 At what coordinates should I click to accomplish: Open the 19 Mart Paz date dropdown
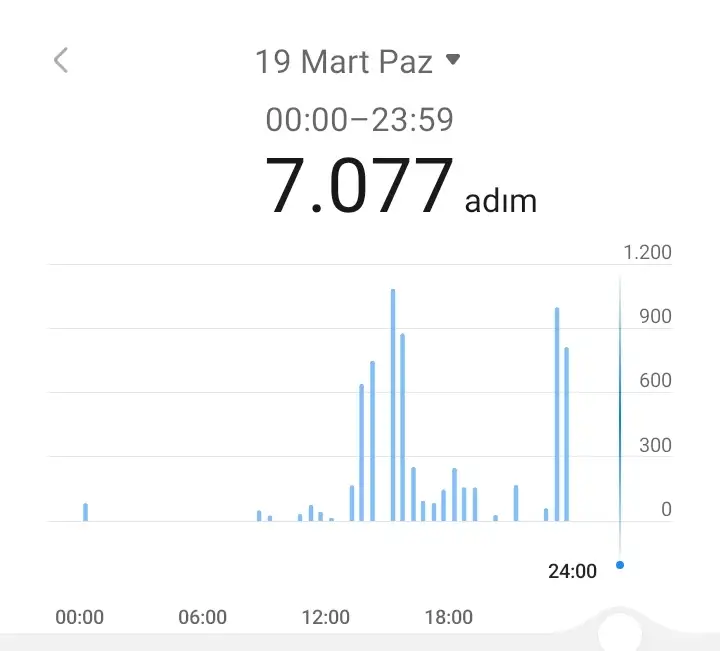point(357,62)
